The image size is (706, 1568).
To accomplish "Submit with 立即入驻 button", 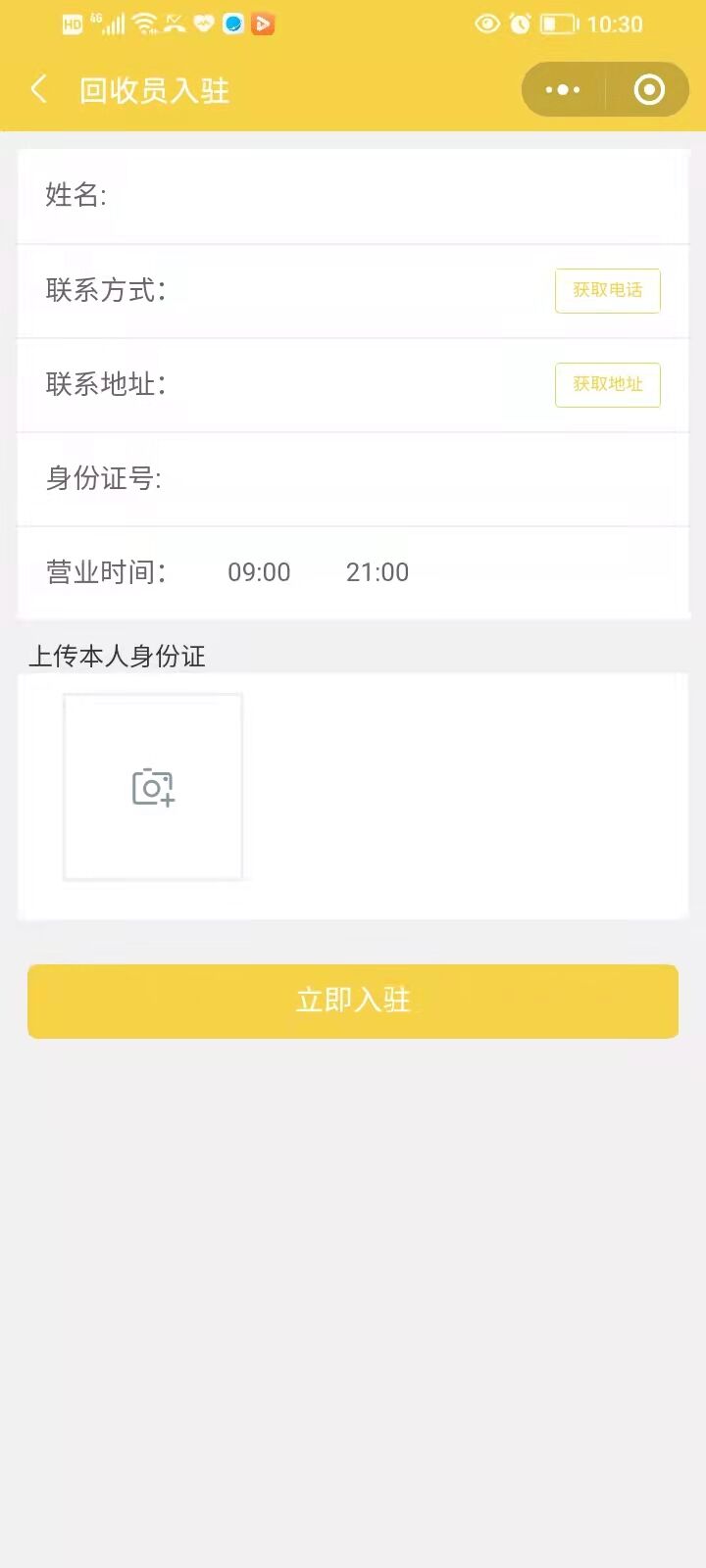I will click(x=353, y=1001).
